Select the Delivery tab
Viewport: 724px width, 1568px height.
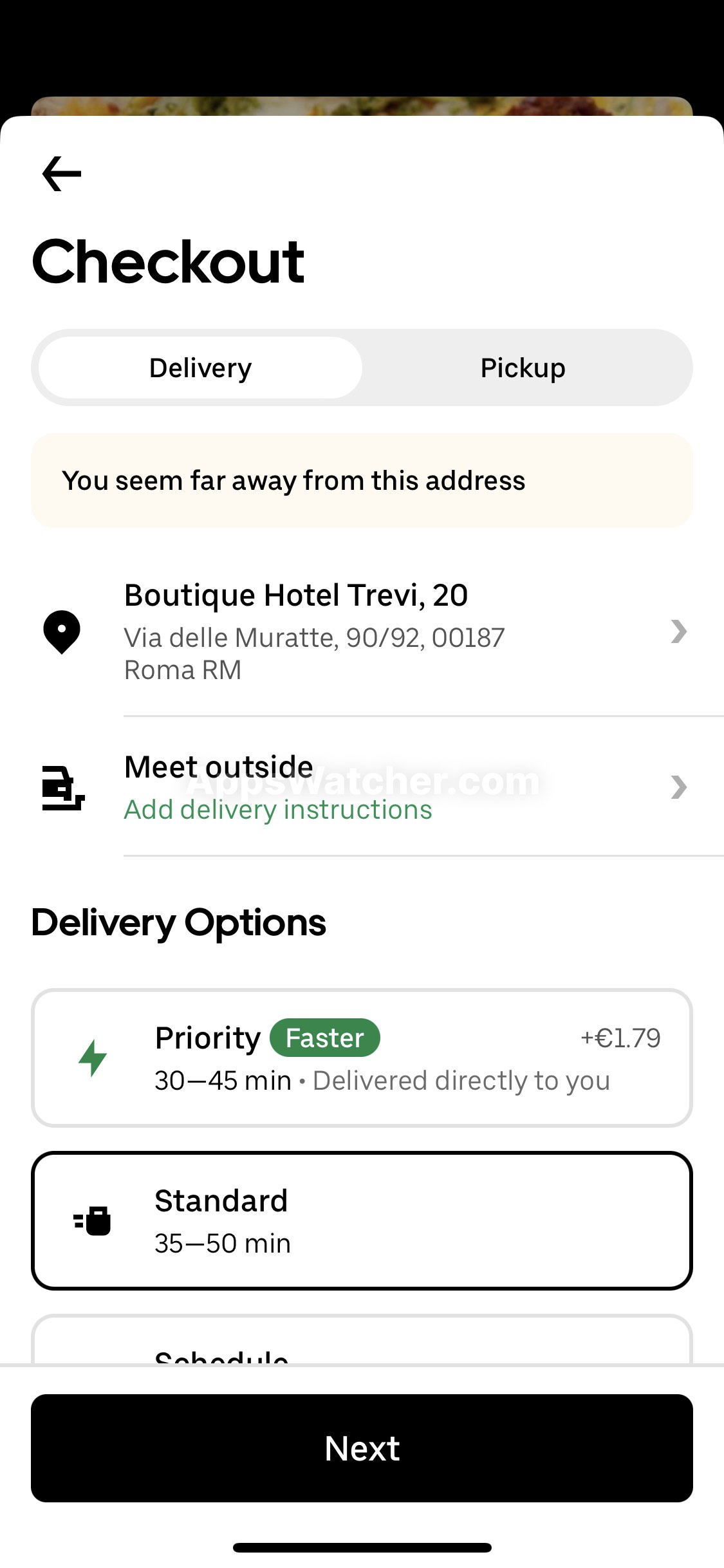(200, 368)
